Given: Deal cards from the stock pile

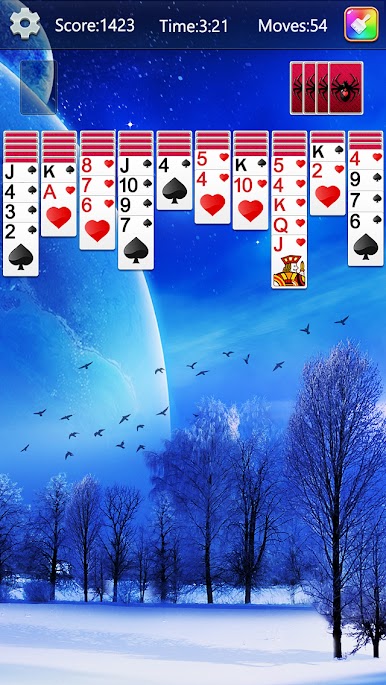Looking at the screenshot, I should pos(327,88).
